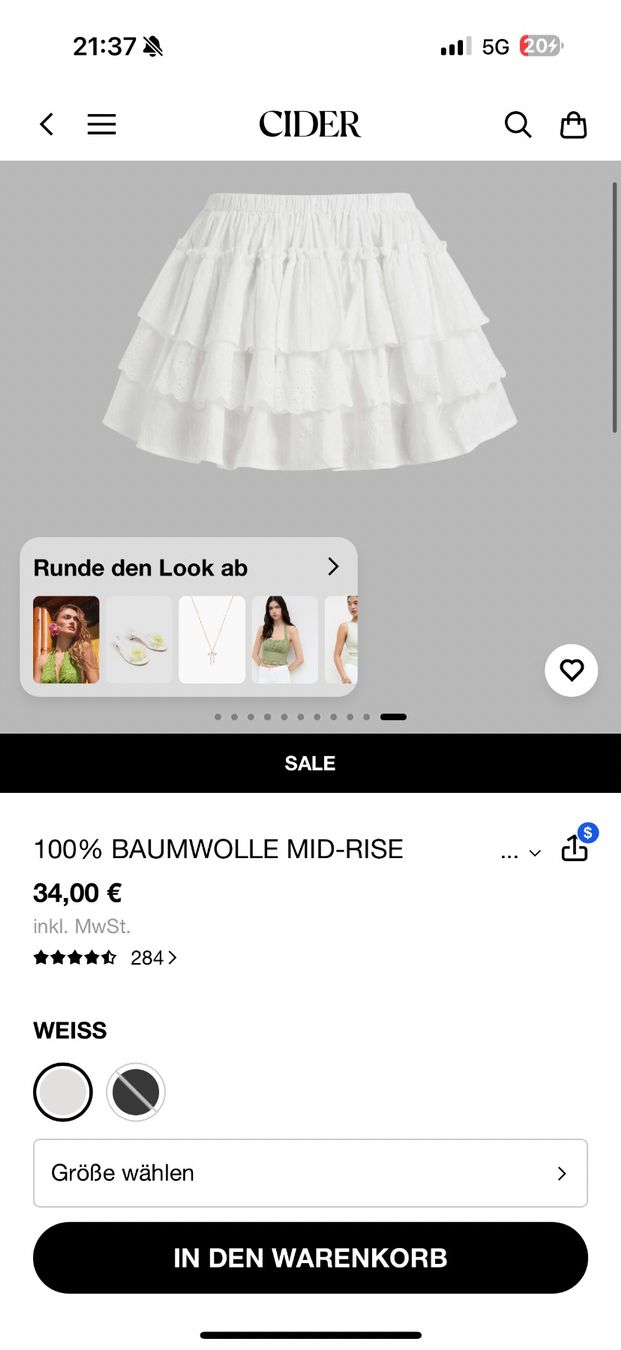Open the green halter top model thumbnail

click(x=285, y=640)
